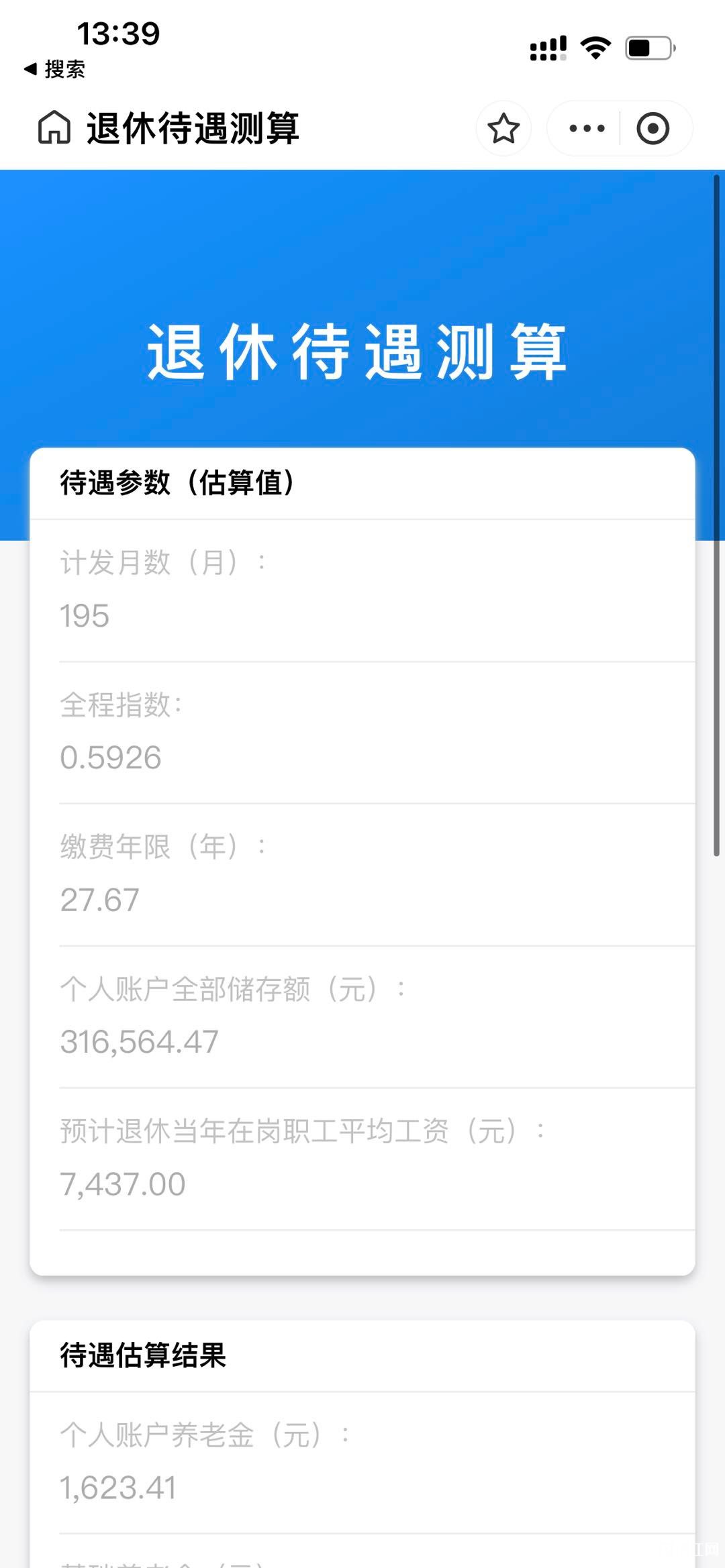Tap the home icon beside 退休待遇测算
Viewport: 725px width, 1568px height.
[x=54, y=127]
